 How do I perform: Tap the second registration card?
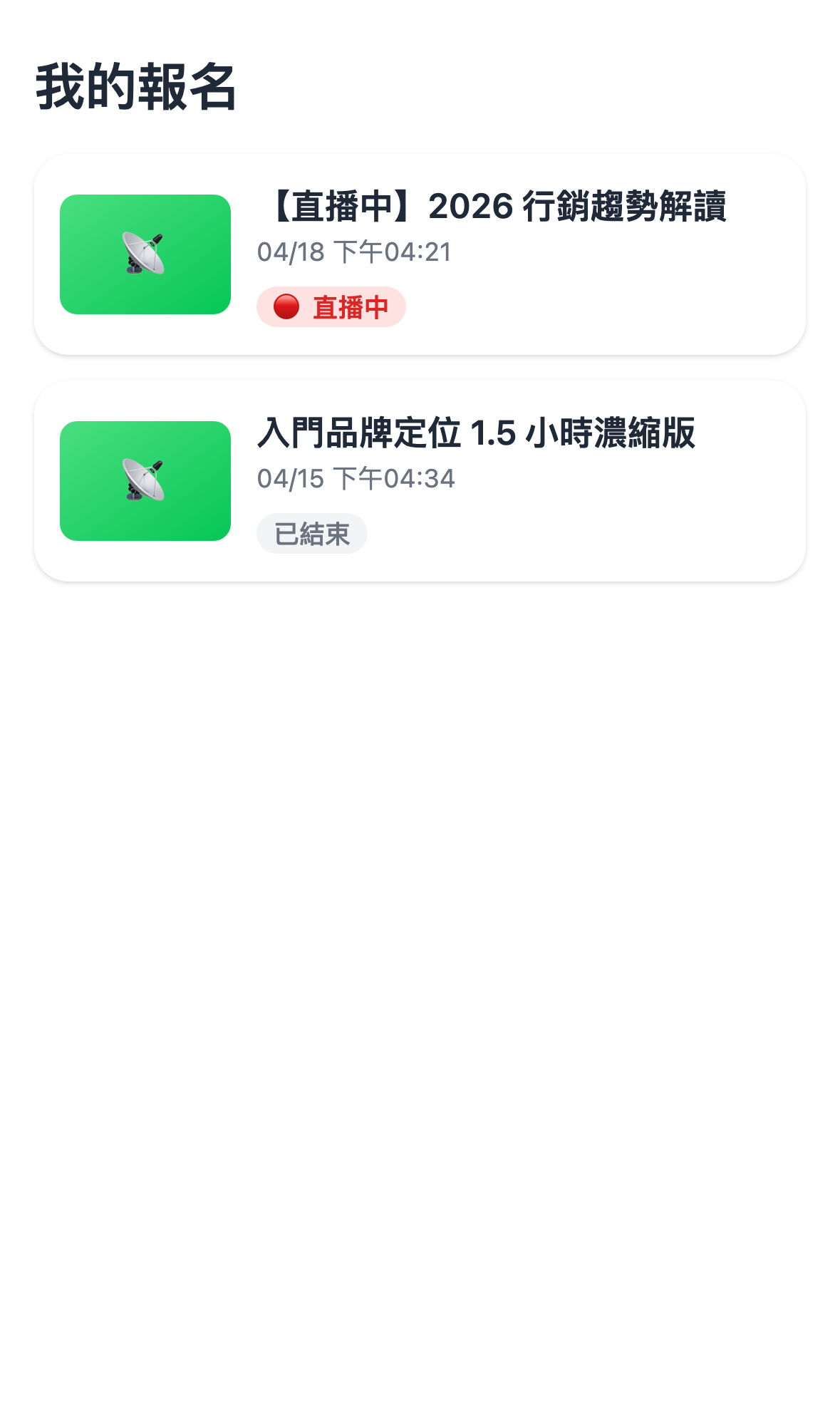tap(419, 479)
